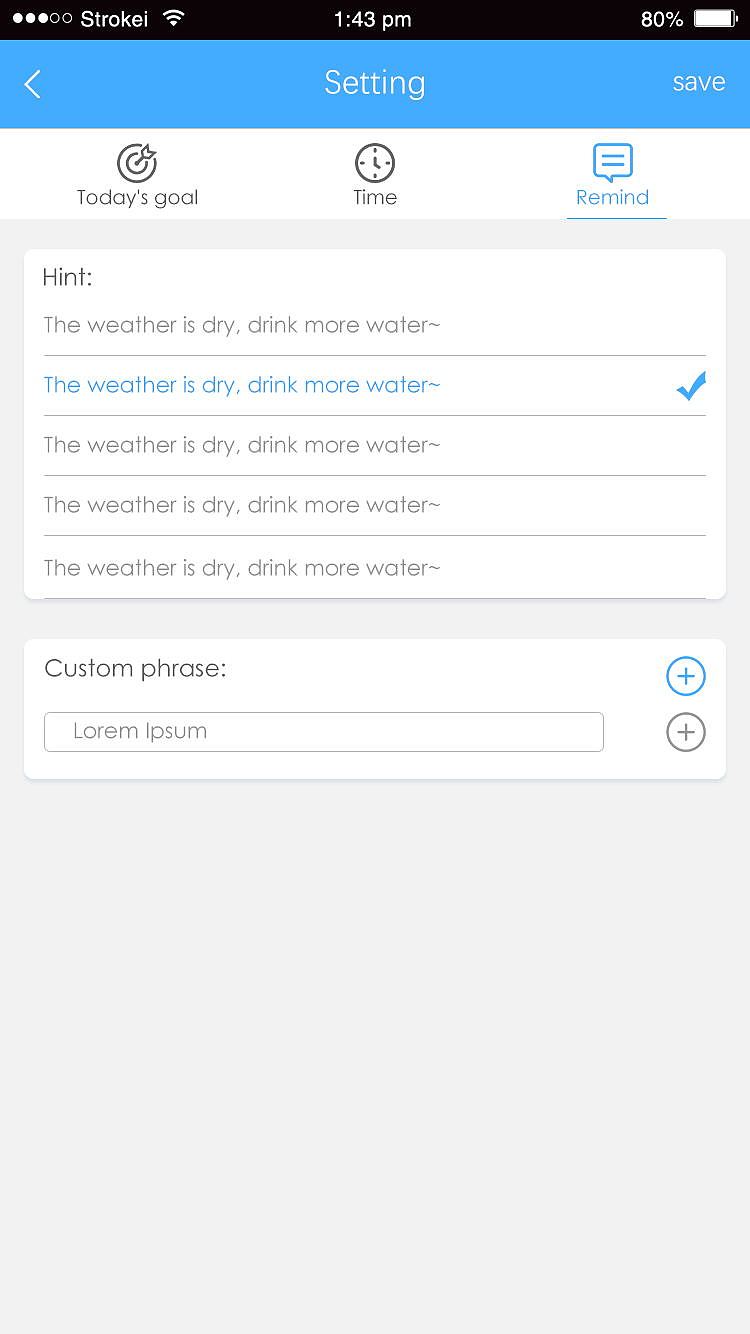Image resolution: width=750 pixels, height=1334 pixels.
Task: Select the Today's goal target icon
Action: point(136,162)
